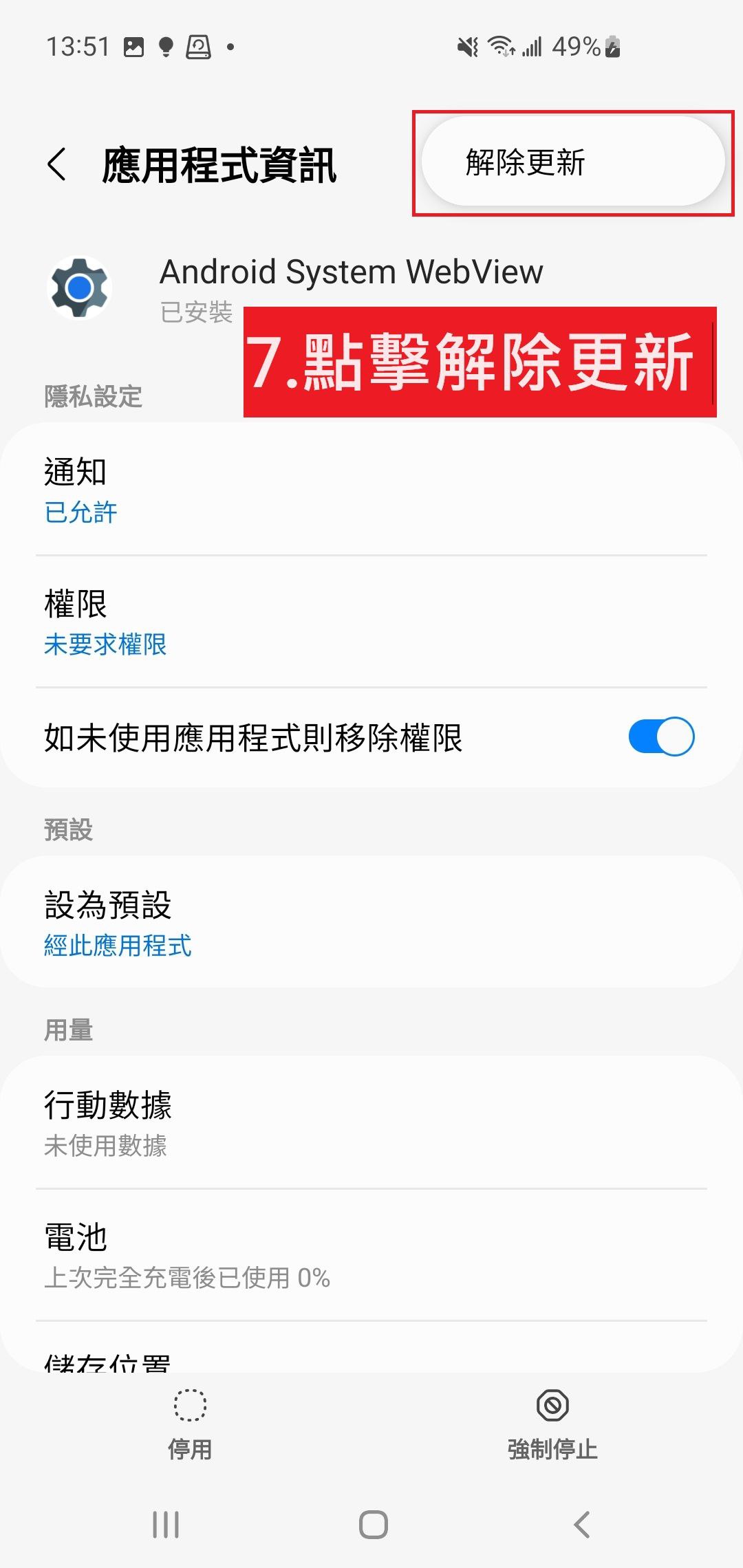Image resolution: width=743 pixels, height=1568 pixels.
Task: Open 電池 usage row
Action: click(x=371, y=1254)
